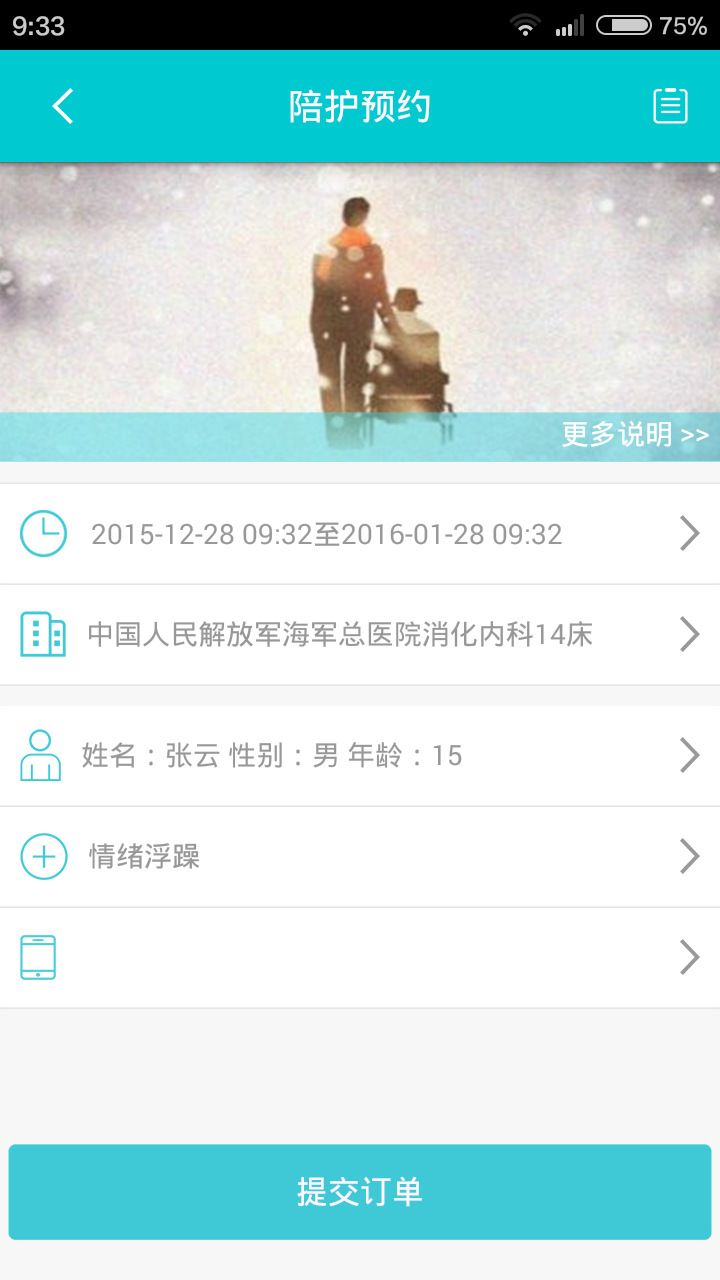Image resolution: width=720 pixels, height=1280 pixels.
Task: Open the 情绪浮躁 condition row
Action: 360,857
